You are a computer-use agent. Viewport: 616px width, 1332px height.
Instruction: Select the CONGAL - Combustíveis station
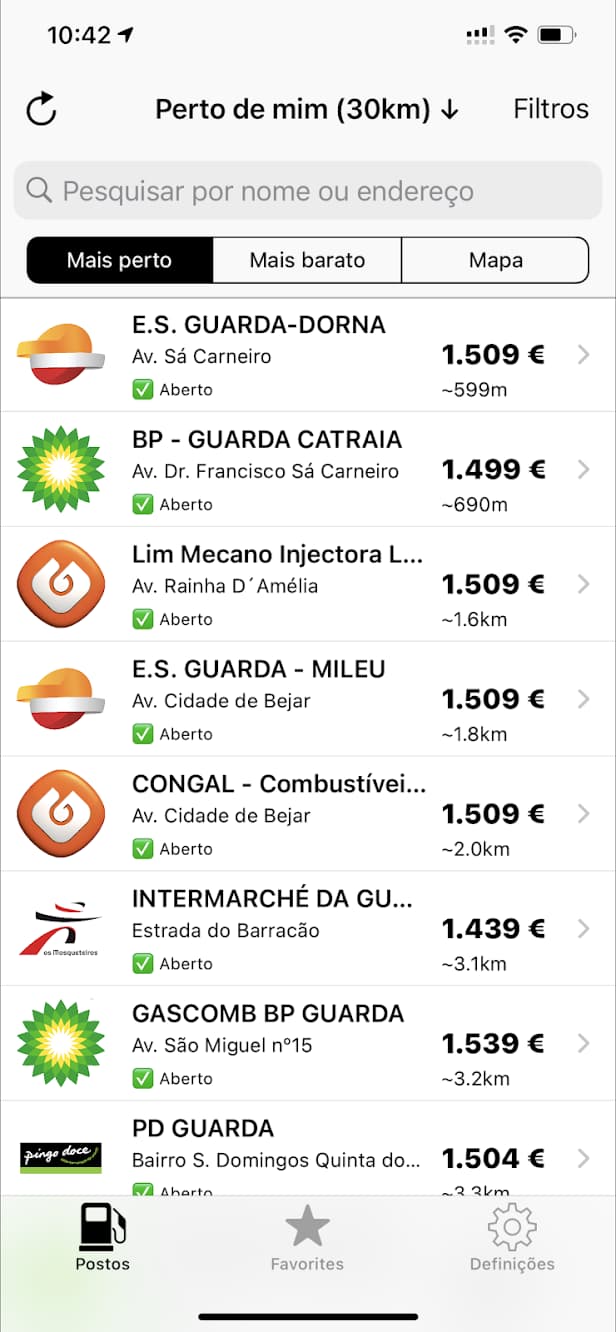point(308,815)
